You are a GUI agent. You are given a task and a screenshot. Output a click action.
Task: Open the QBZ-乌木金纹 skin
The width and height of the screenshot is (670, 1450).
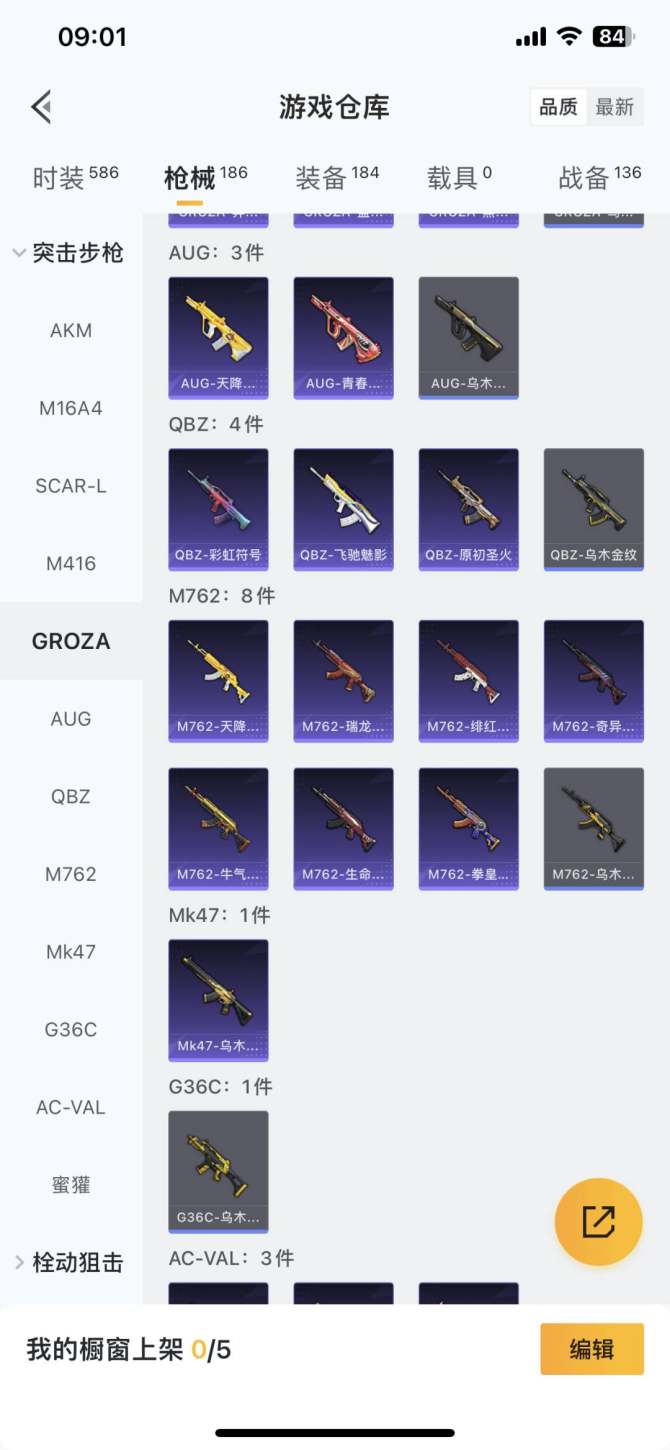coord(593,508)
